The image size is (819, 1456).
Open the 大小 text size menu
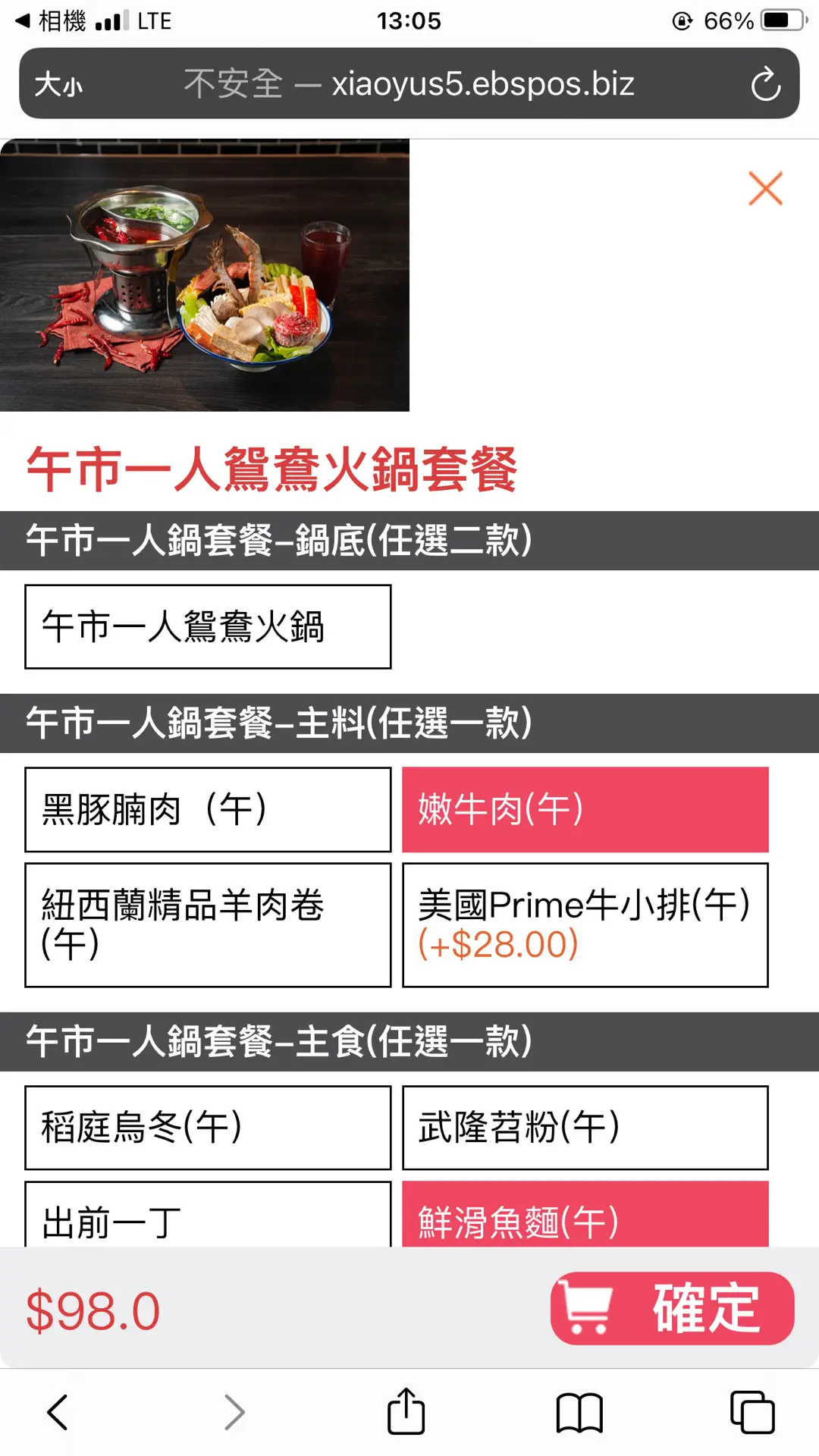pyautogui.click(x=59, y=84)
